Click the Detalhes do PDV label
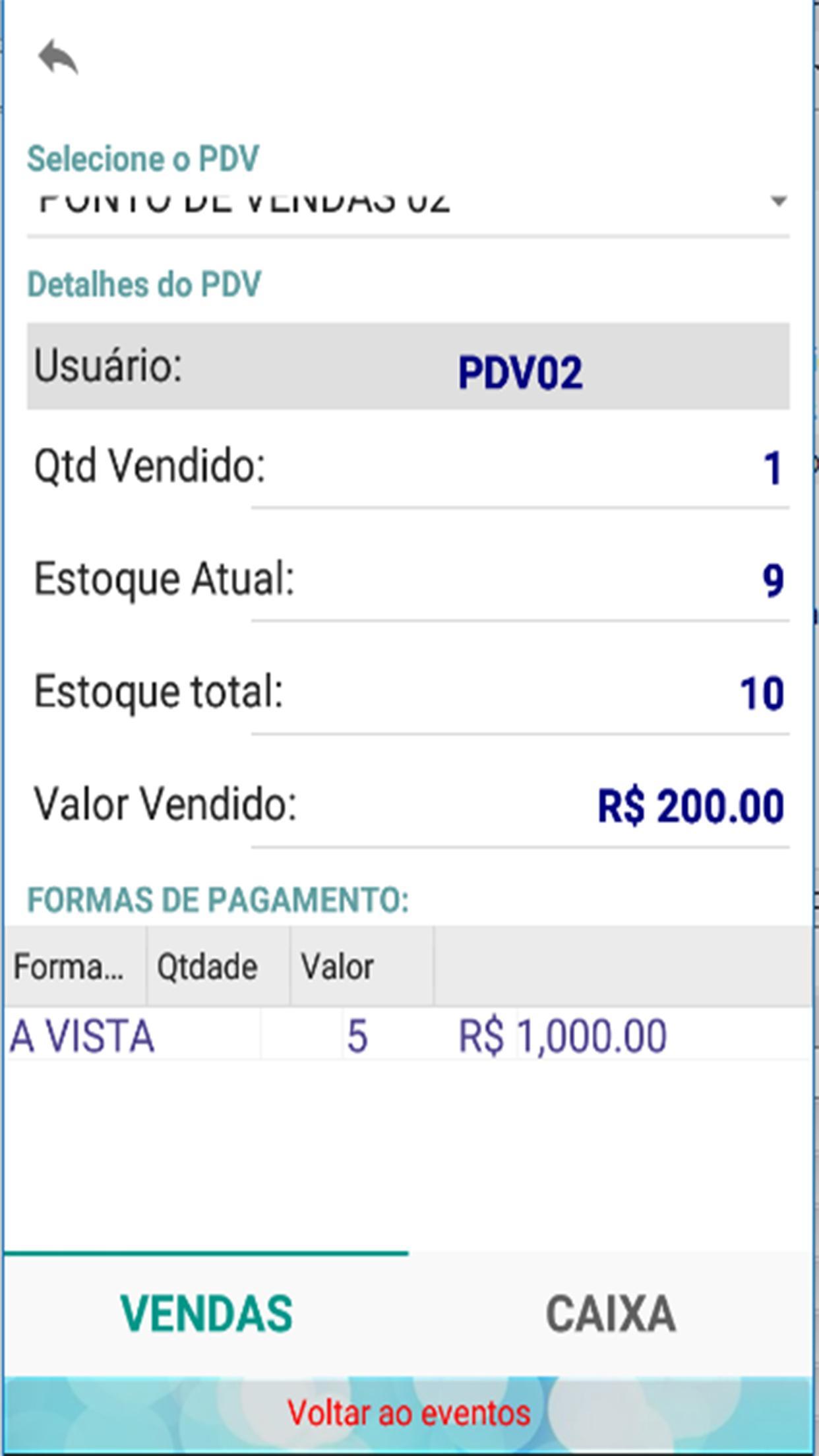819x1456 pixels. tap(144, 284)
